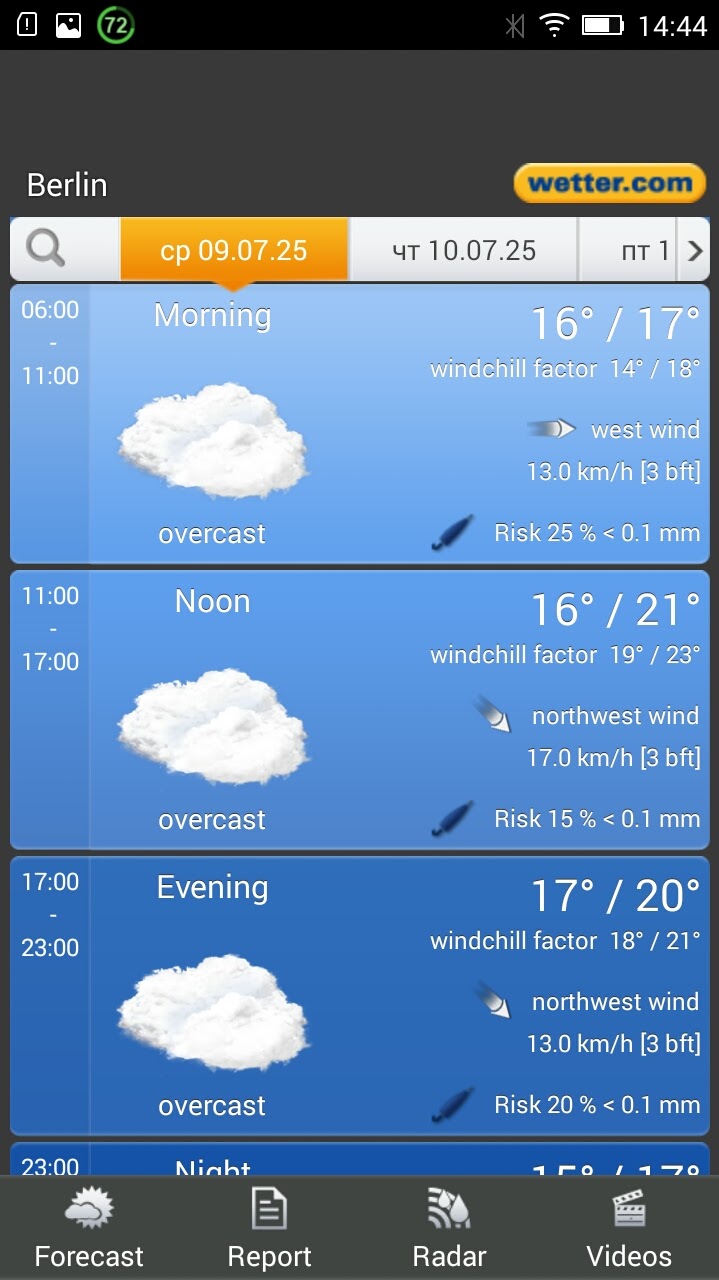Switch to the чт 10.07.25 date tab
Screen dimensions: 719x1280
point(463,250)
